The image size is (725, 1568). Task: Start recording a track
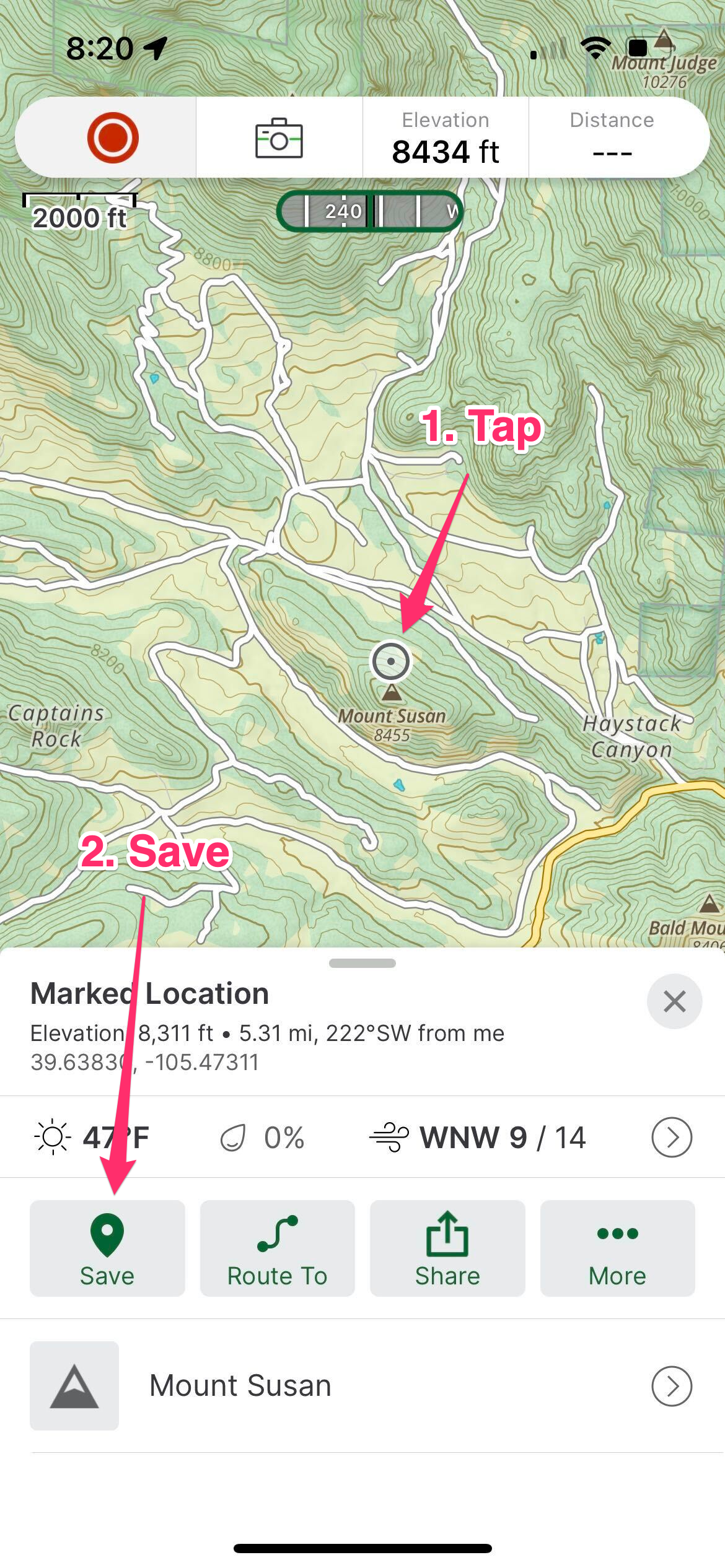pos(112,137)
